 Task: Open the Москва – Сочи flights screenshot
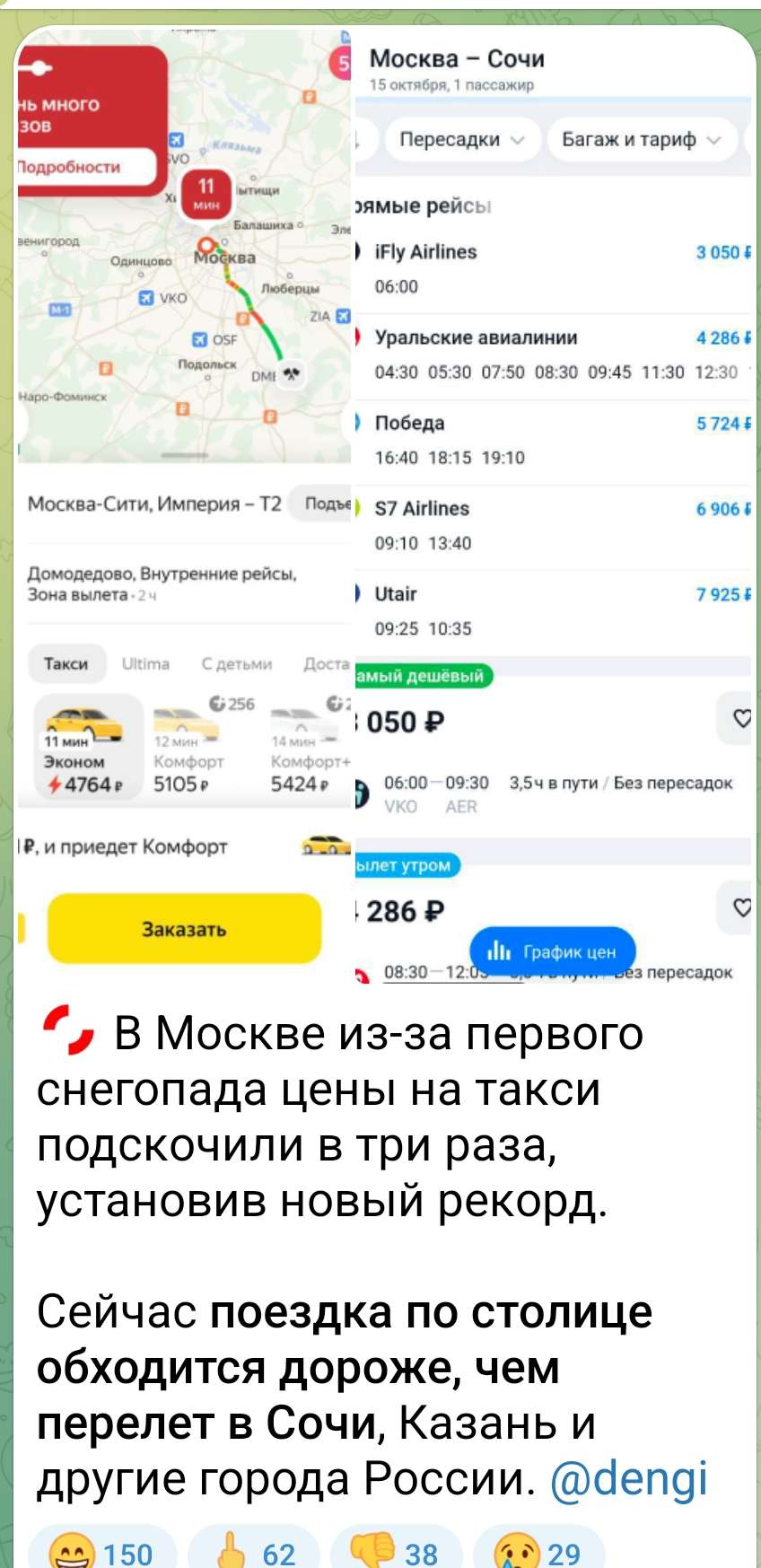point(555,503)
